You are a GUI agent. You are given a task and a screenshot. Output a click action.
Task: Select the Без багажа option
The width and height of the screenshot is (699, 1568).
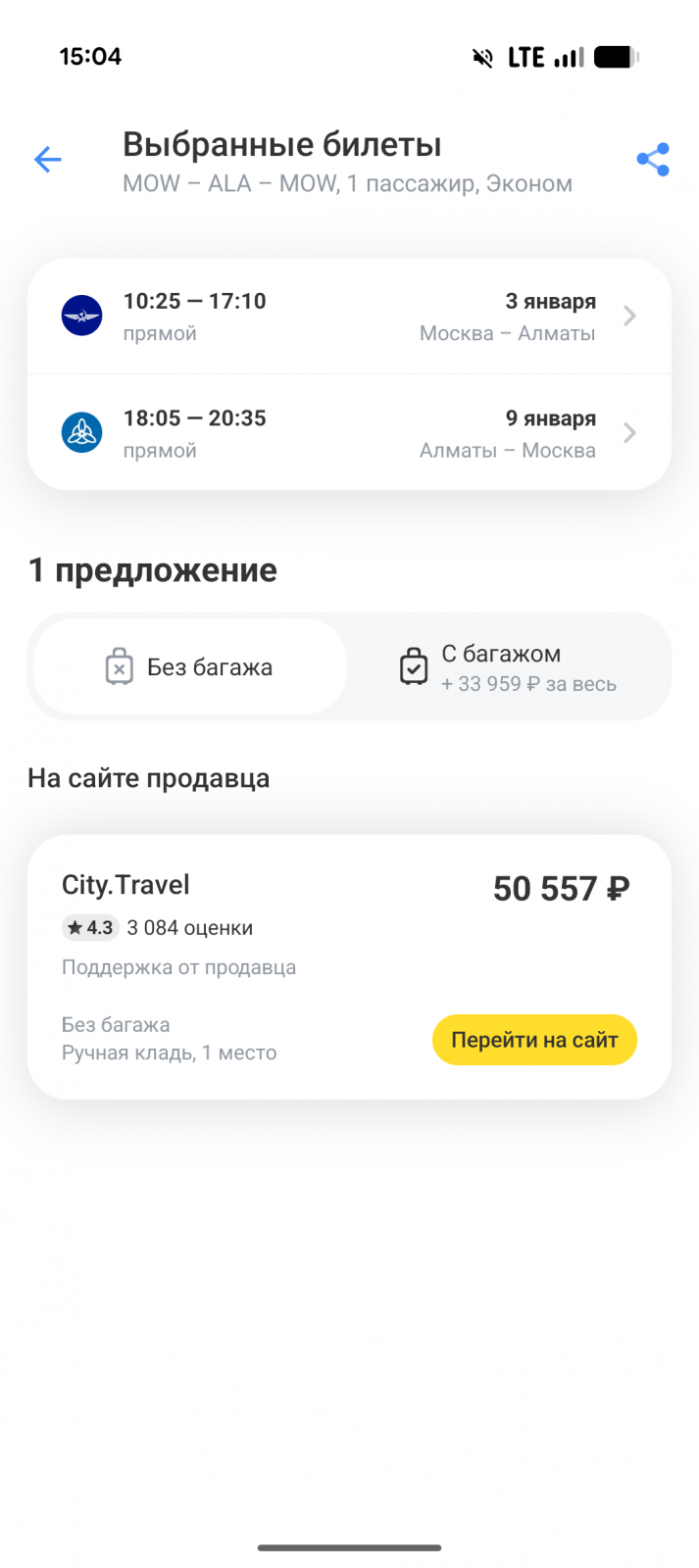[x=189, y=667]
